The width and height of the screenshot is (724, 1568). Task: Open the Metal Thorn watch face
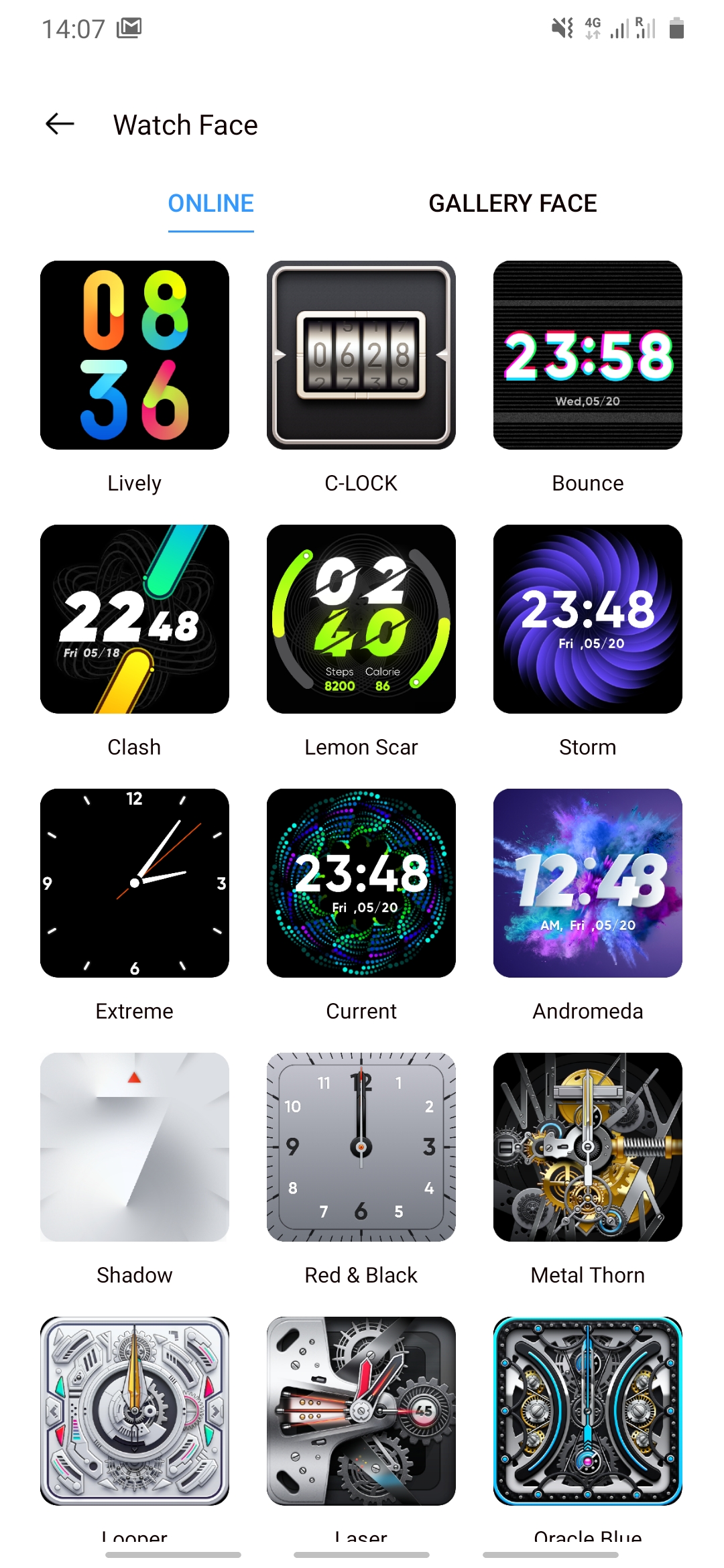[587, 1147]
